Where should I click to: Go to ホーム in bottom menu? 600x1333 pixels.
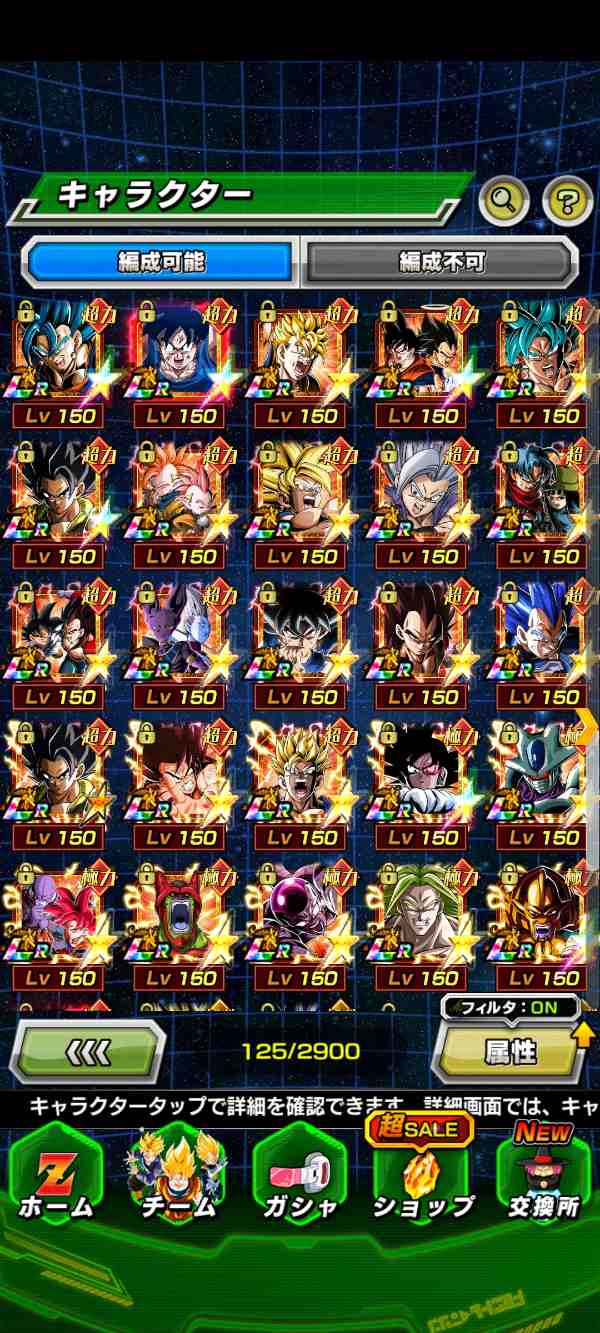click(55, 1178)
